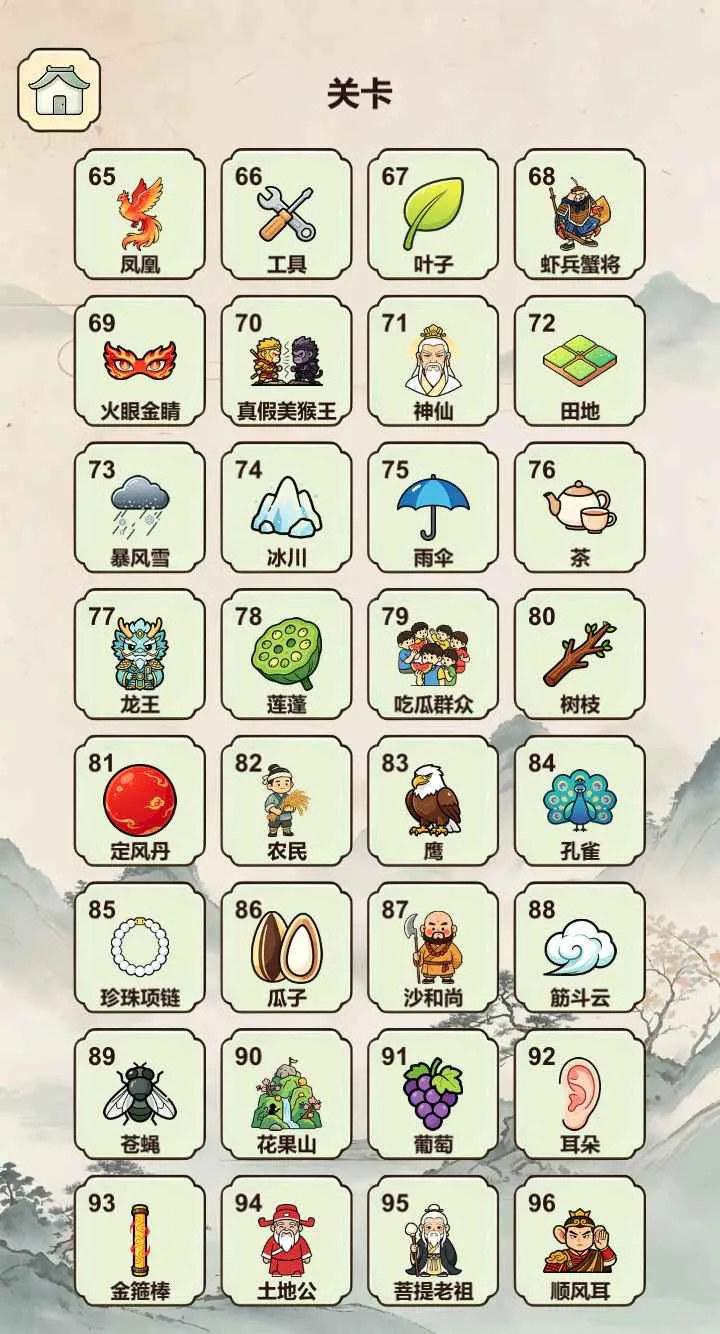The image size is (720, 1334).
Task: Open level 87 沙和尚
Action: 433,948
